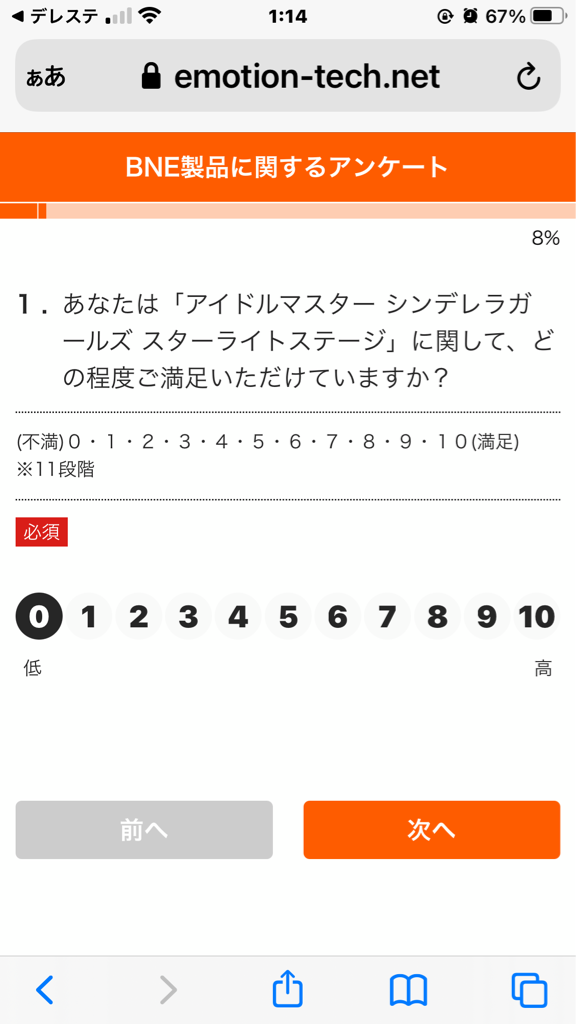Screen dimensions: 576x1024
Task: Set satisfaction score to 6
Action: (x=338, y=616)
